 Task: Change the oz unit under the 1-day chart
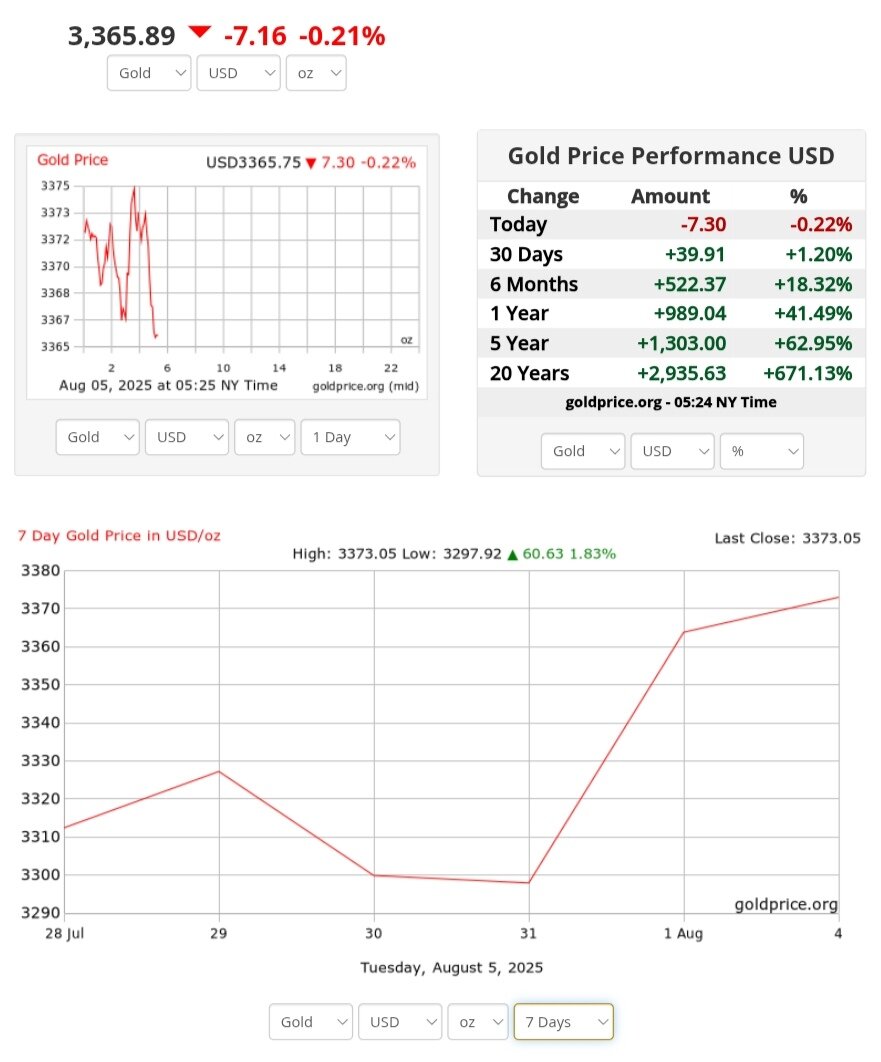[x=265, y=437]
